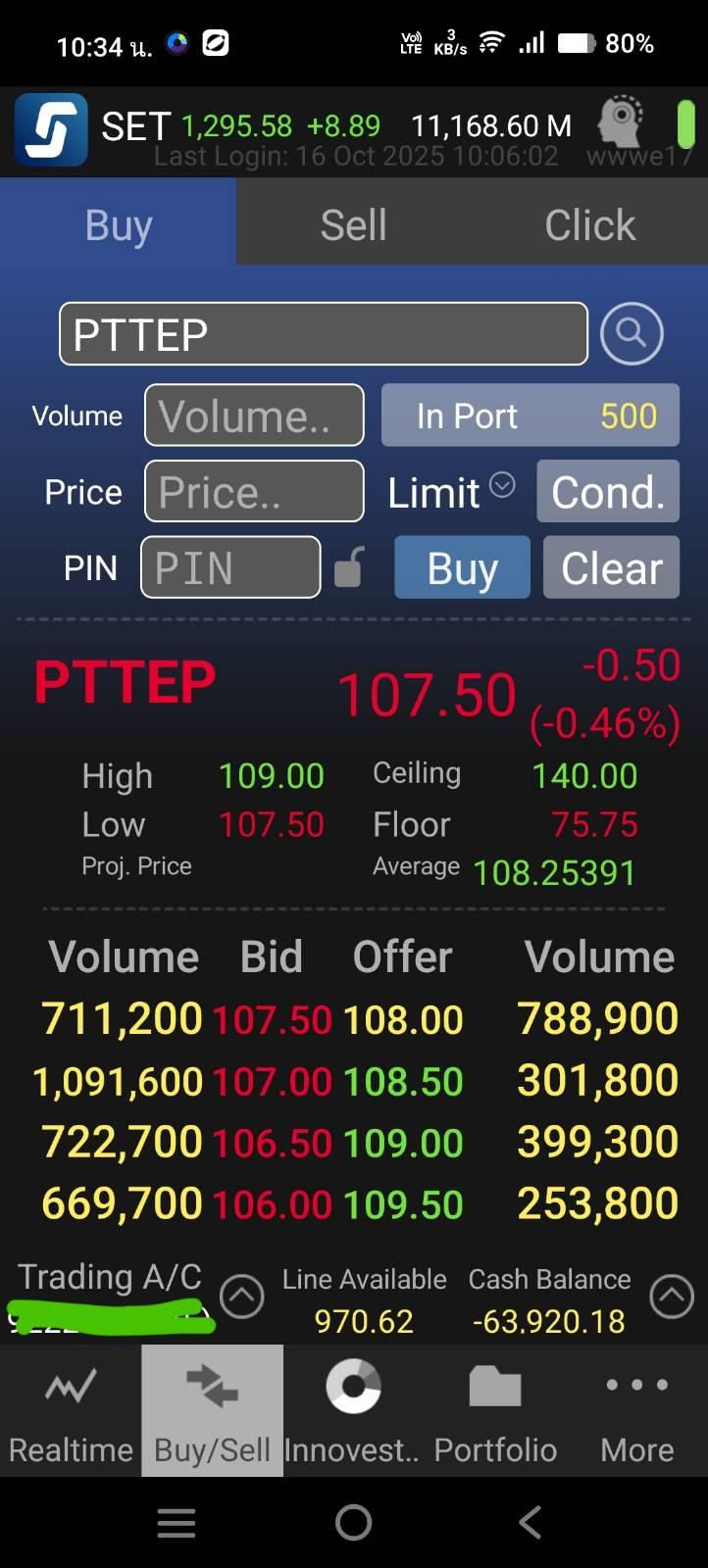Toggle the PIN lock icon
The width and height of the screenshot is (708, 1568).
click(349, 567)
